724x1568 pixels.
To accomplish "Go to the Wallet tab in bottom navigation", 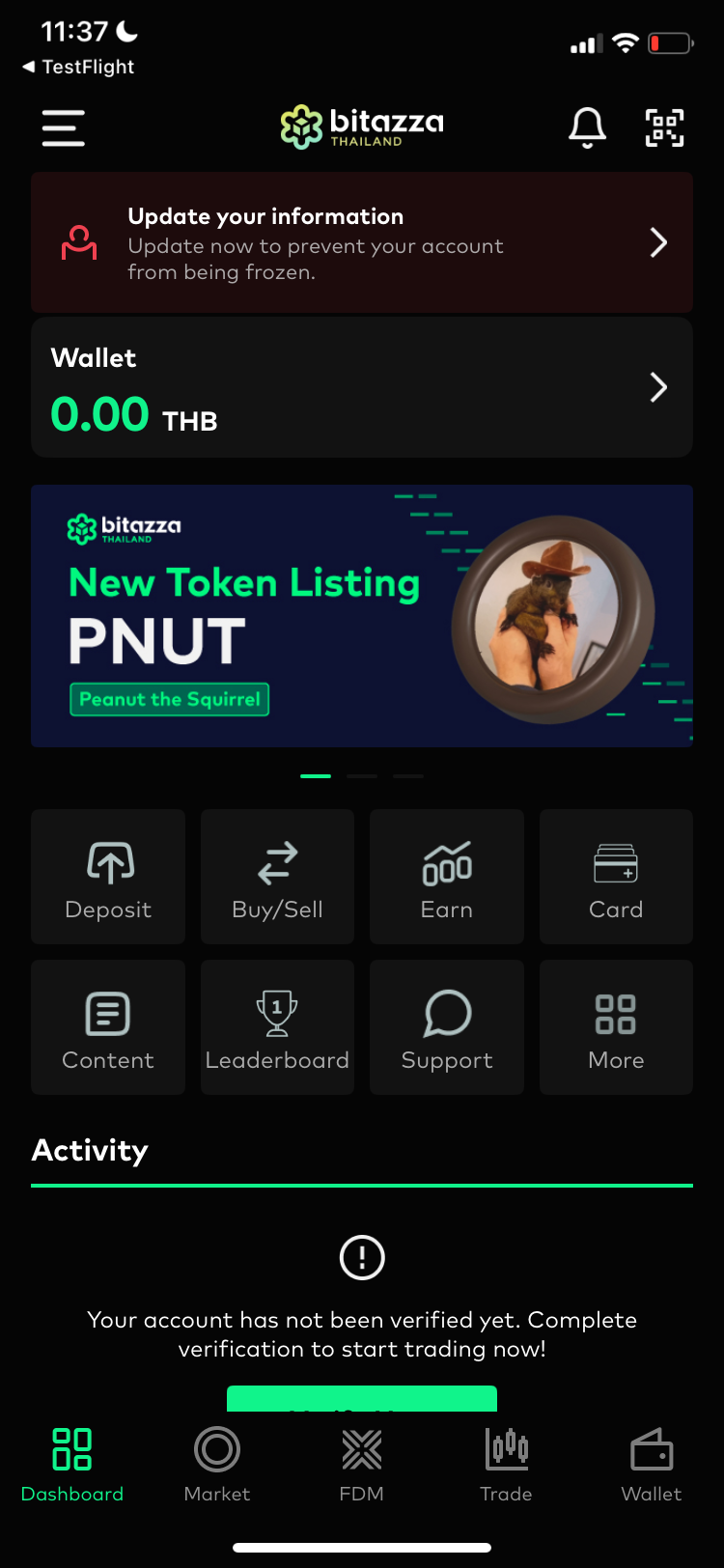I will [652, 1465].
